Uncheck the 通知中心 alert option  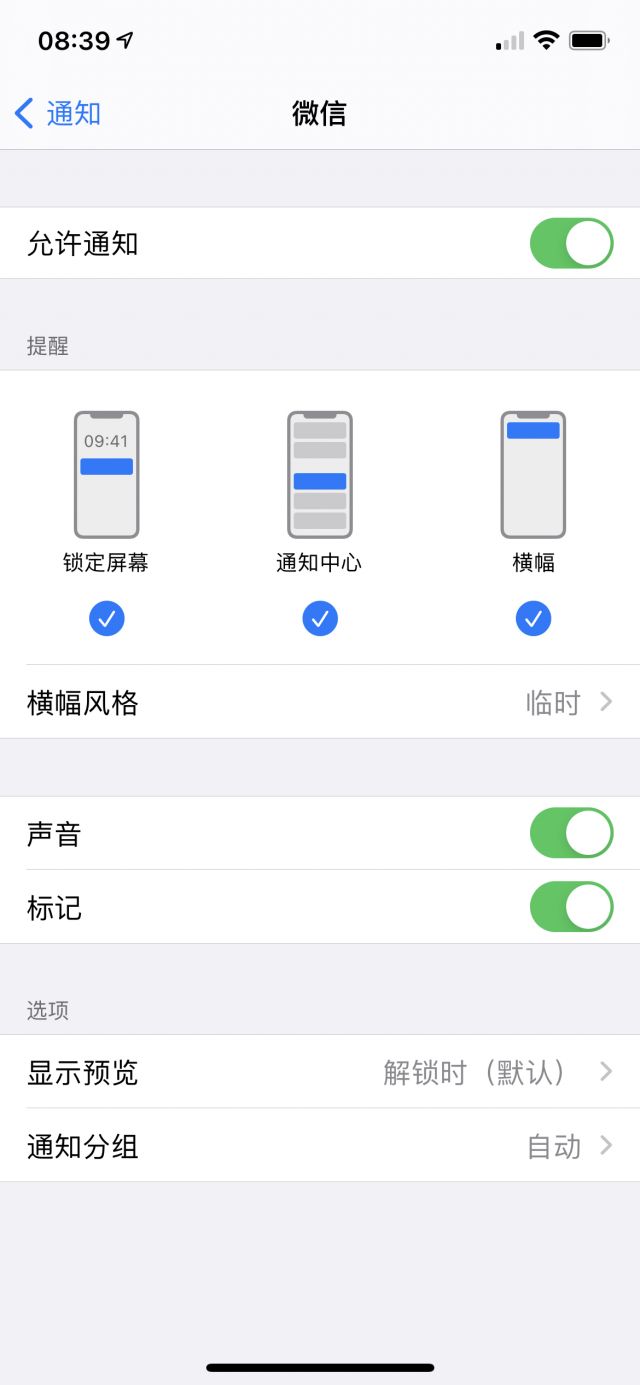(x=320, y=619)
